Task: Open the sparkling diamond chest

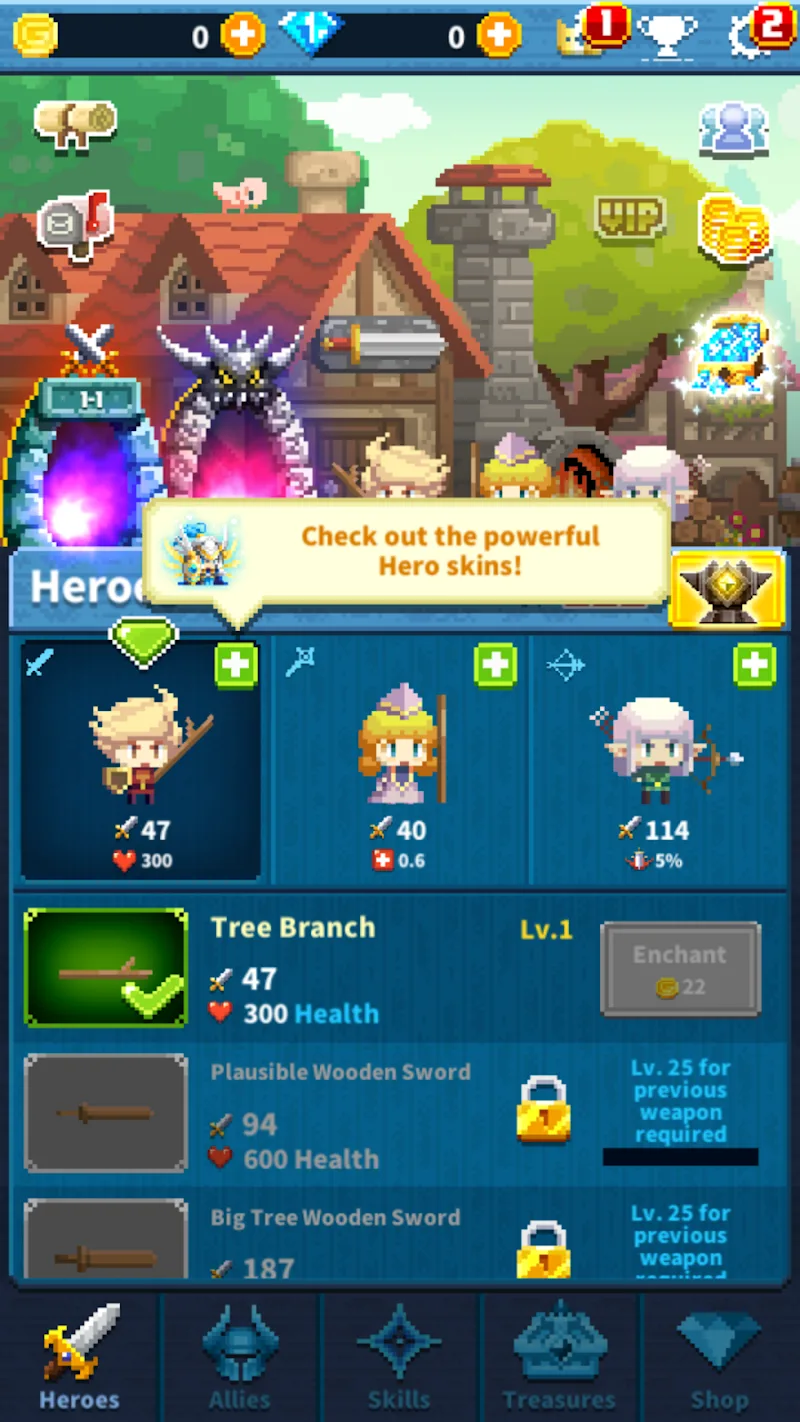Action: (x=730, y=357)
